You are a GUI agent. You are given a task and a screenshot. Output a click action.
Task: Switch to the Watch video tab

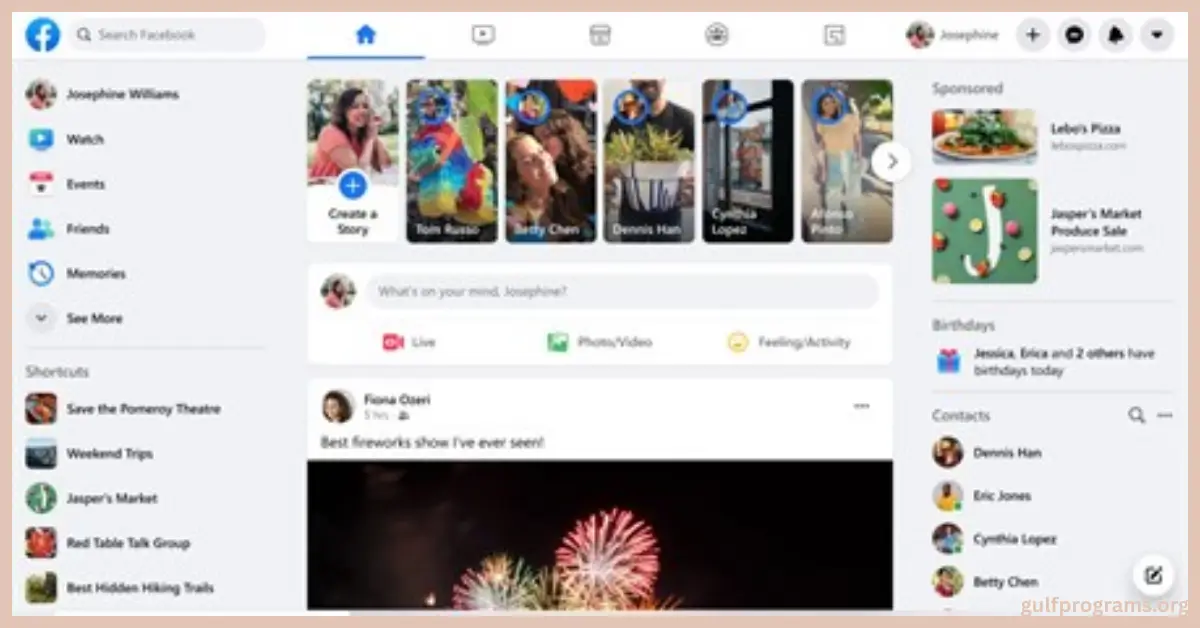pos(482,35)
